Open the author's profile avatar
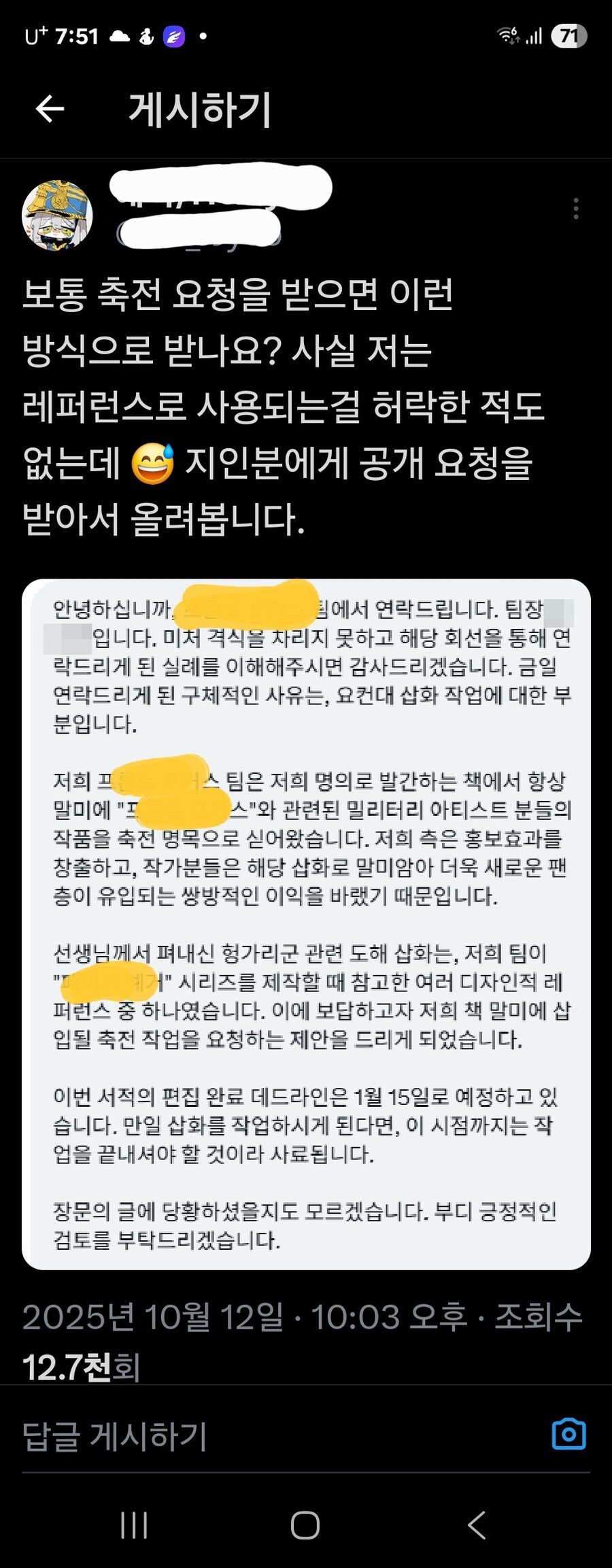Screen dimensions: 612x1568 (57, 216)
